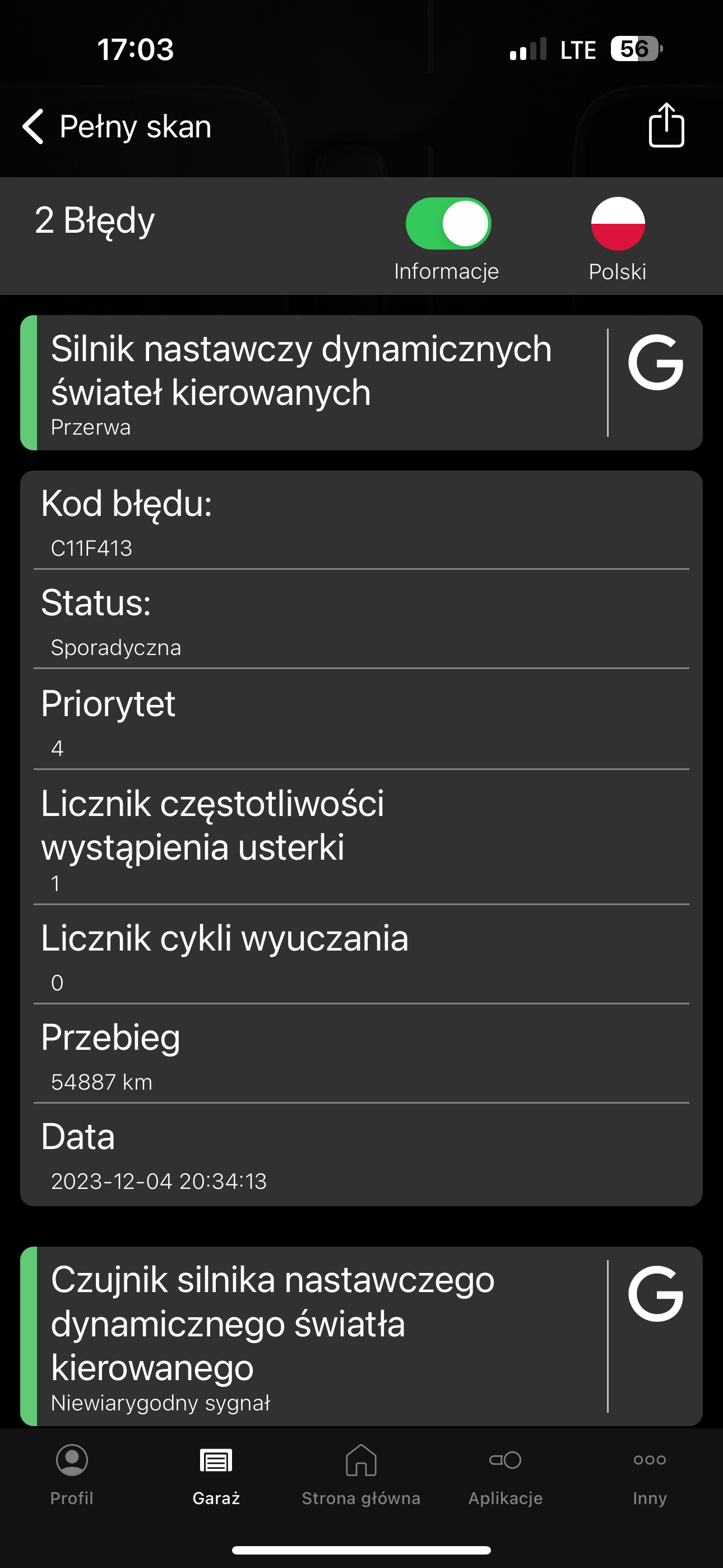Share the full scan report

coord(666,126)
